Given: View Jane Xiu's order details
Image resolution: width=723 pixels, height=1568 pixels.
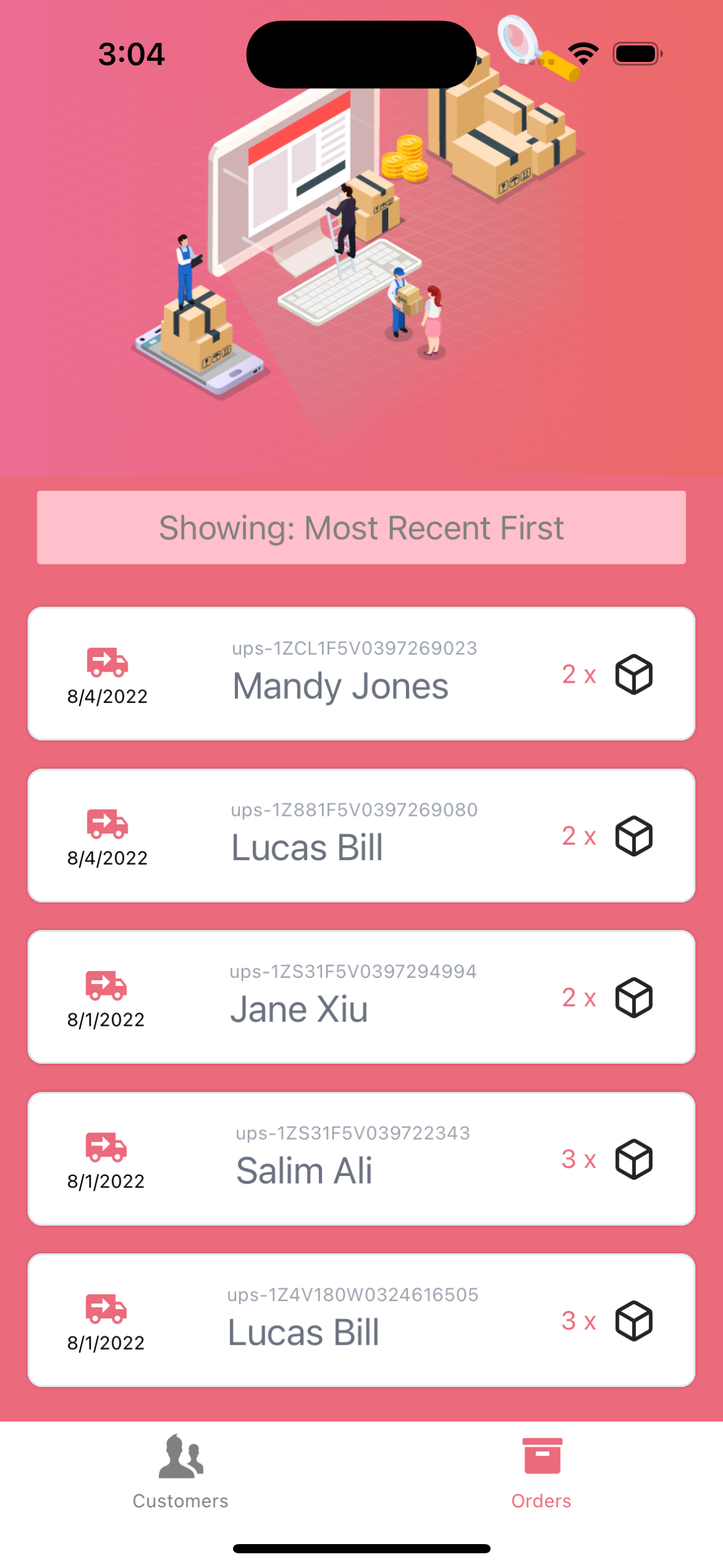Looking at the screenshot, I should pos(361,996).
